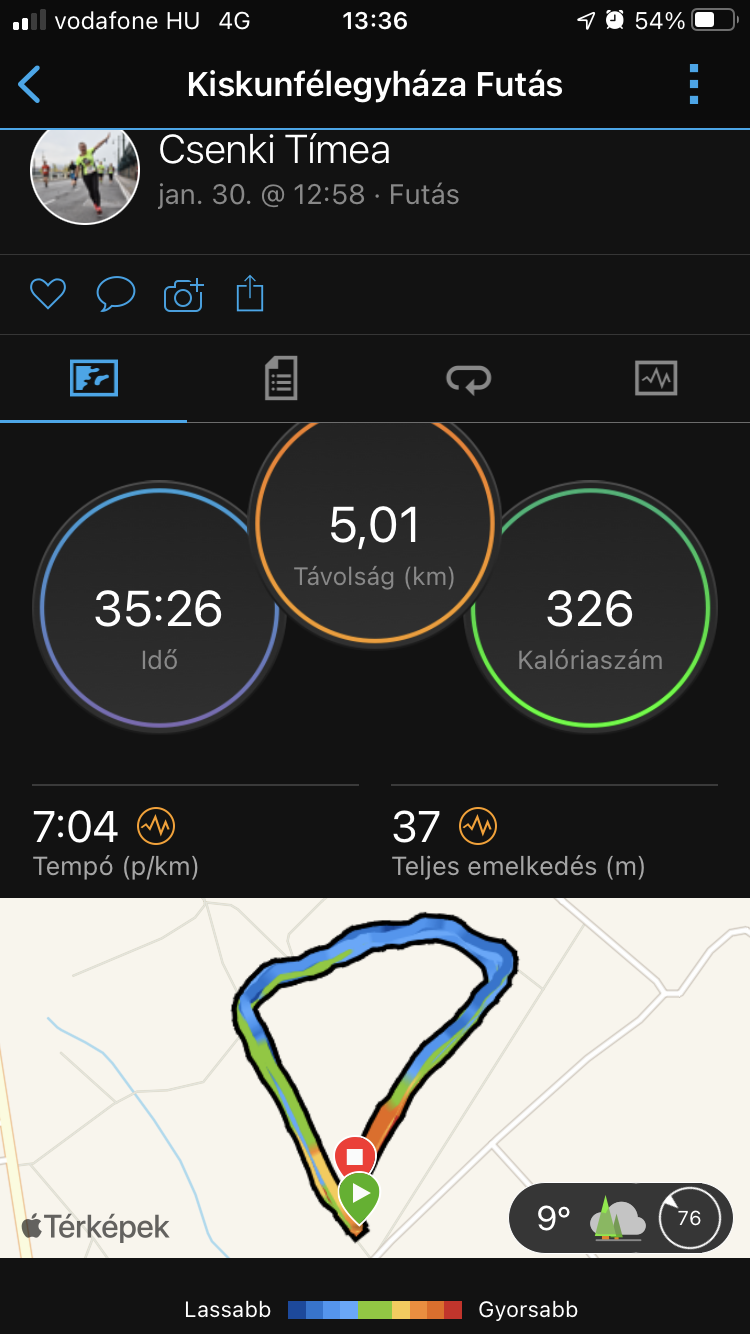Open the comments for this activity

115,294
